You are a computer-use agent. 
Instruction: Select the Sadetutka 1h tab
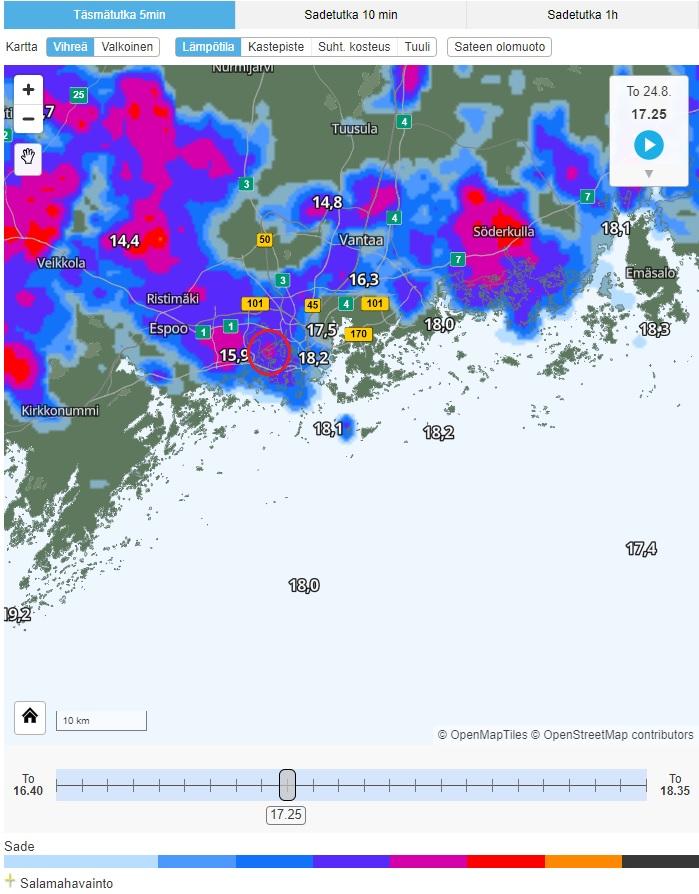coord(582,15)
